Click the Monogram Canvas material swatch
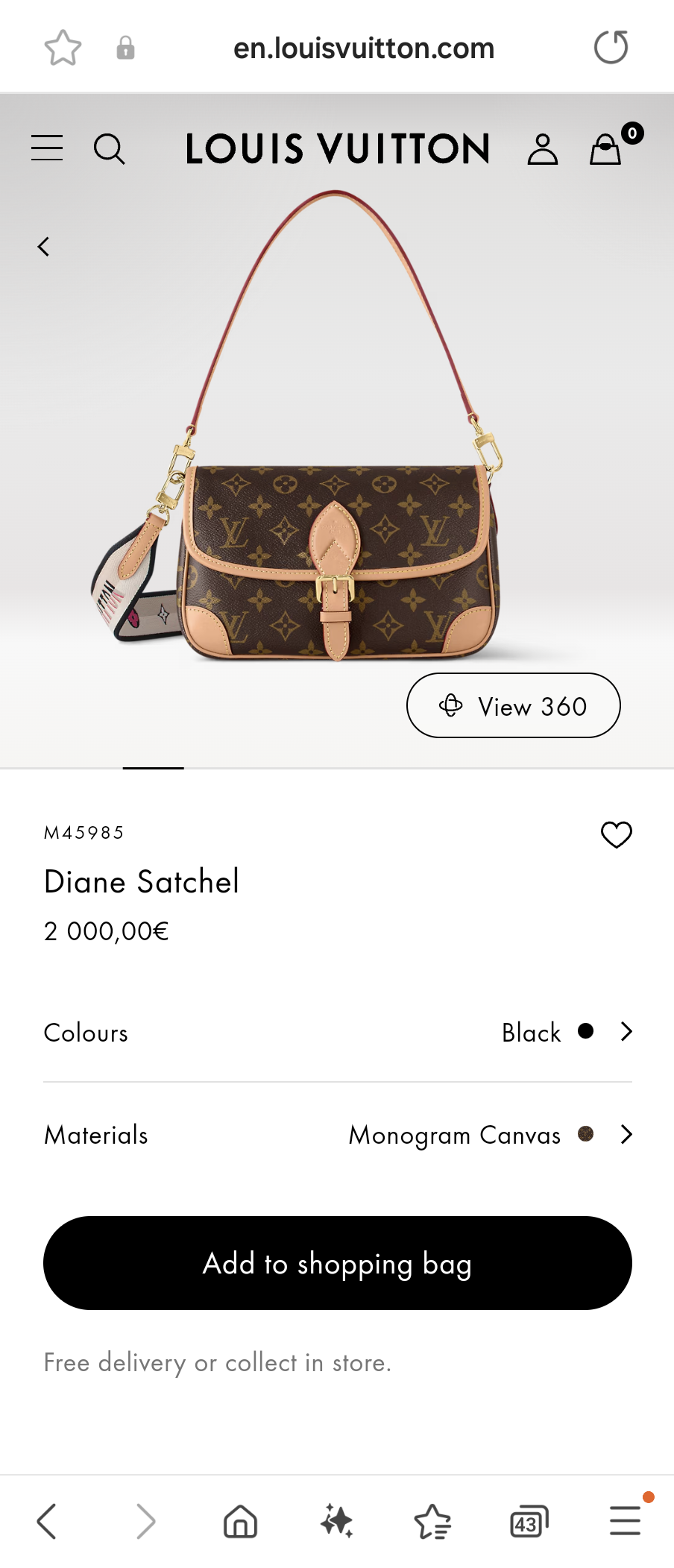Screen dimensions: 674x1568 (586, 1134)
